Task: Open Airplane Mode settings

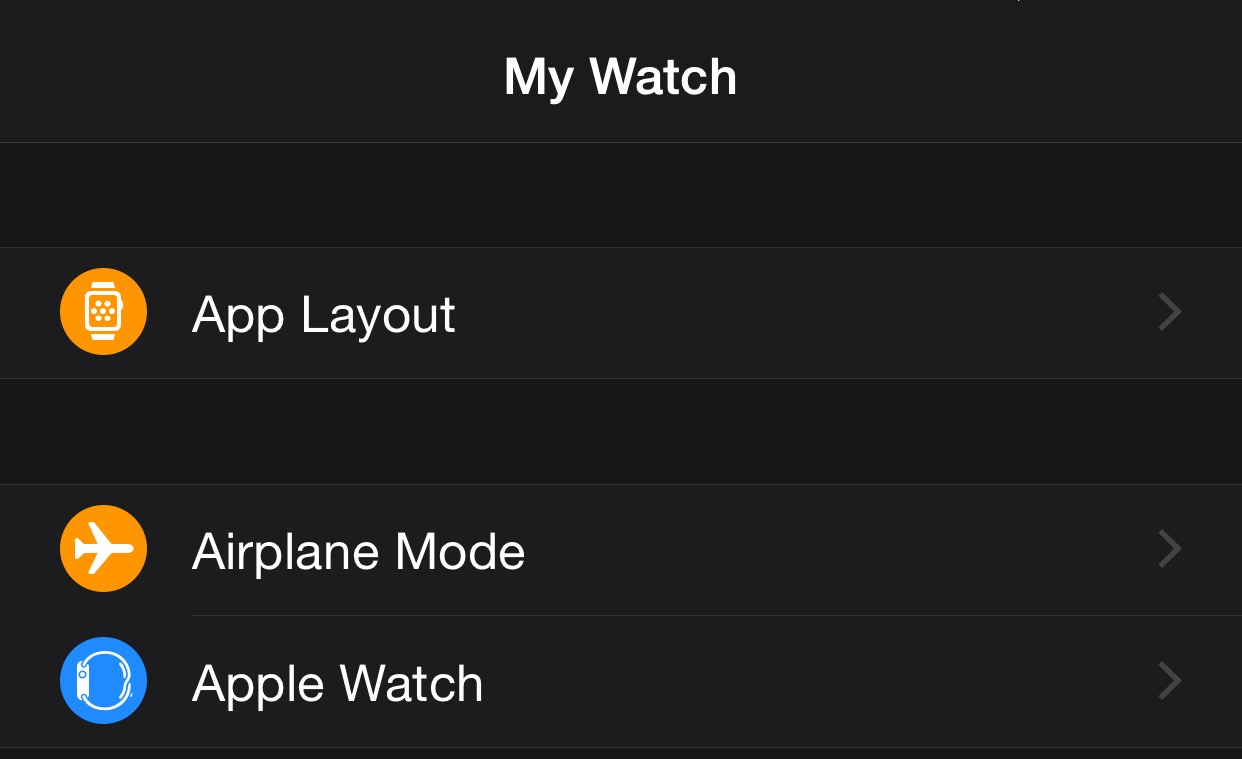Action: click(620, 550)
